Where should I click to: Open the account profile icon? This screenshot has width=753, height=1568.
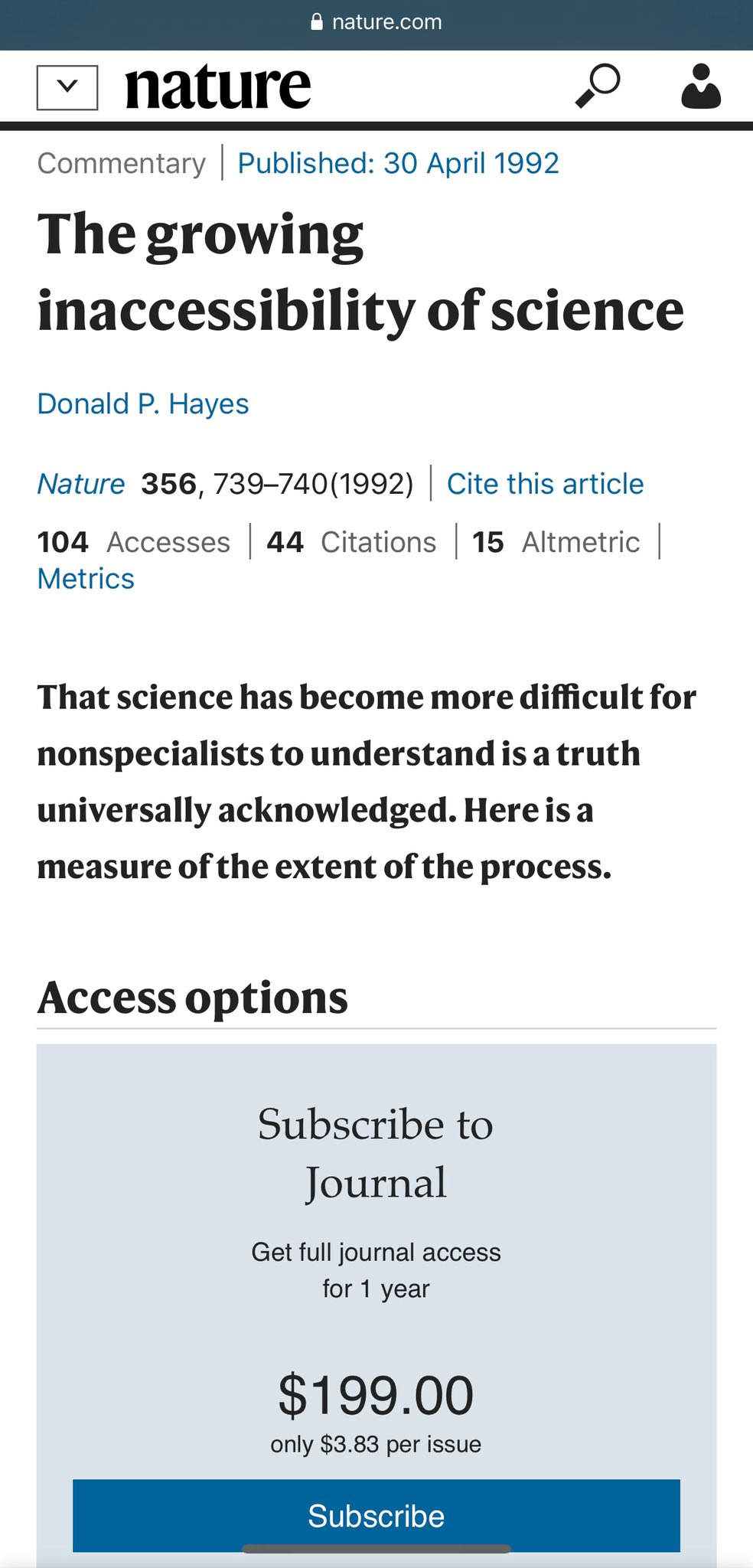(x=700, y=86)
